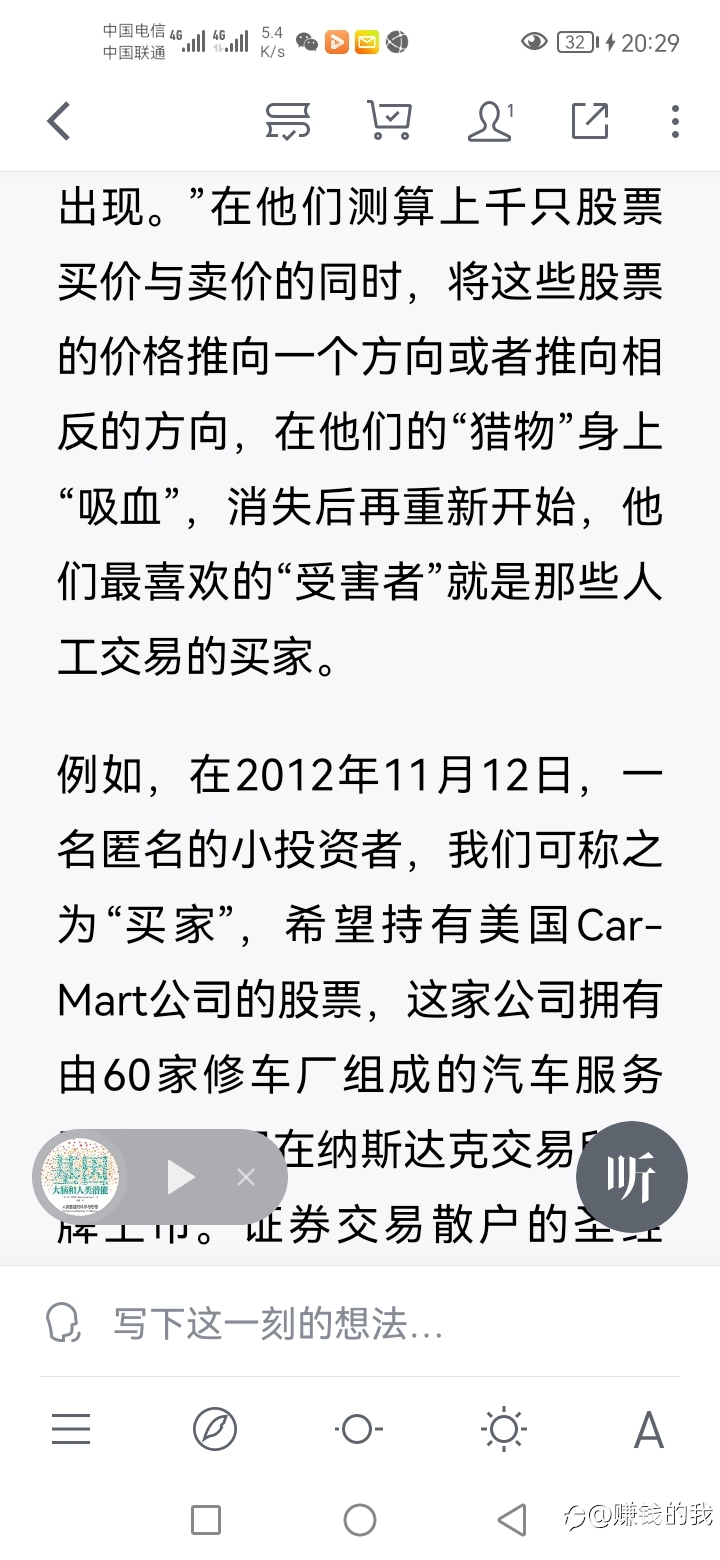
Task: Open font settings with the A icon
Action: 649,1430
